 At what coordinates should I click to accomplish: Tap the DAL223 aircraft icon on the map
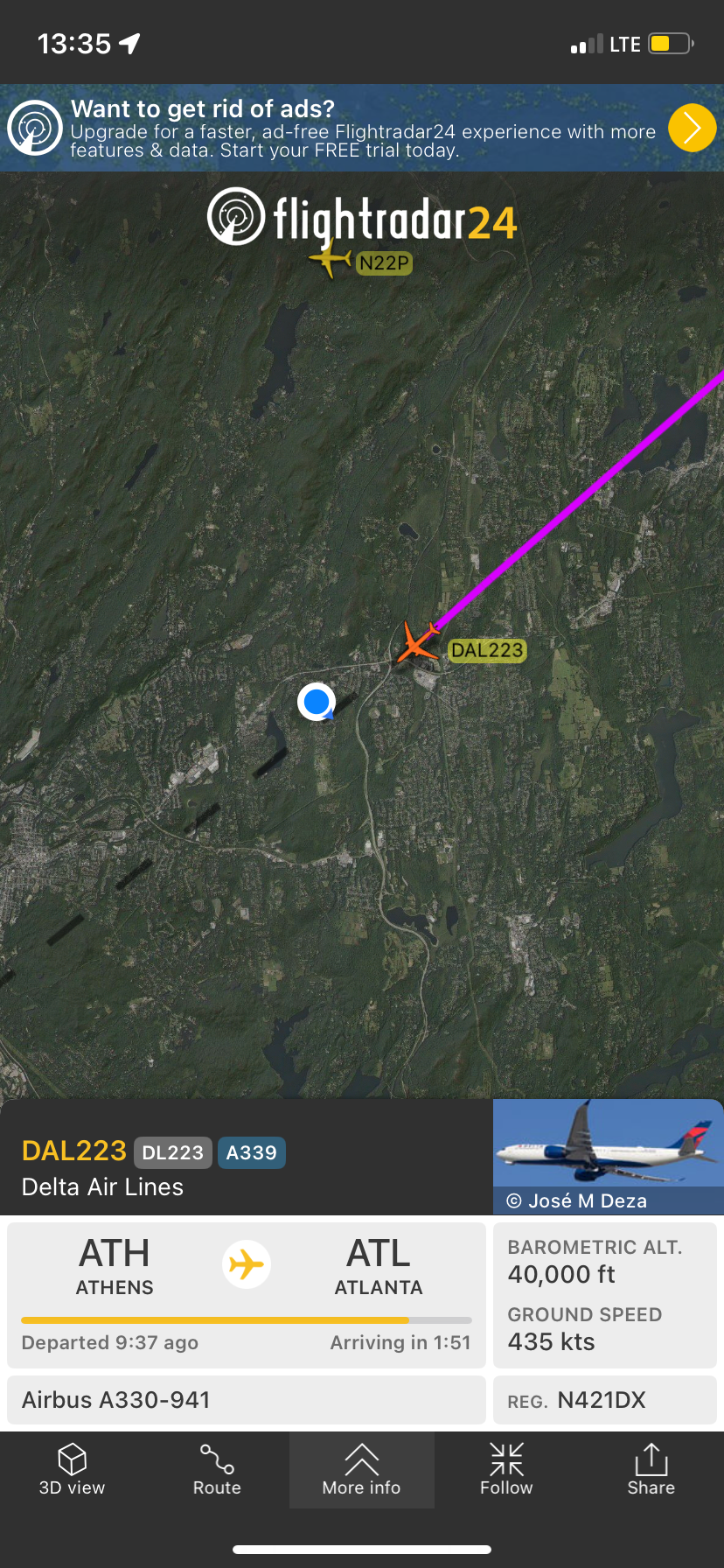pyautogui.click(x=416, y=643)
